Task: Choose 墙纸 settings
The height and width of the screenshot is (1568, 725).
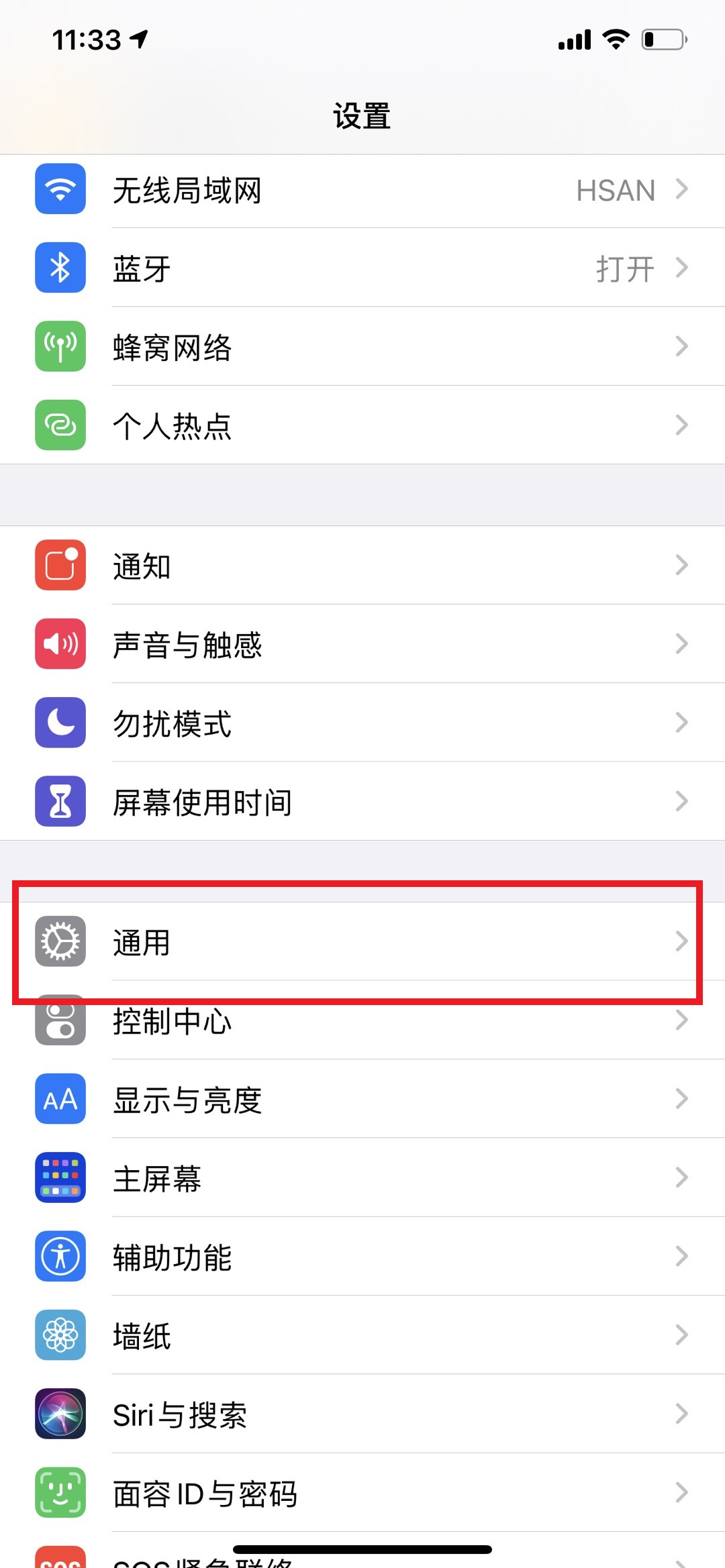Action: pos(362,1335)
